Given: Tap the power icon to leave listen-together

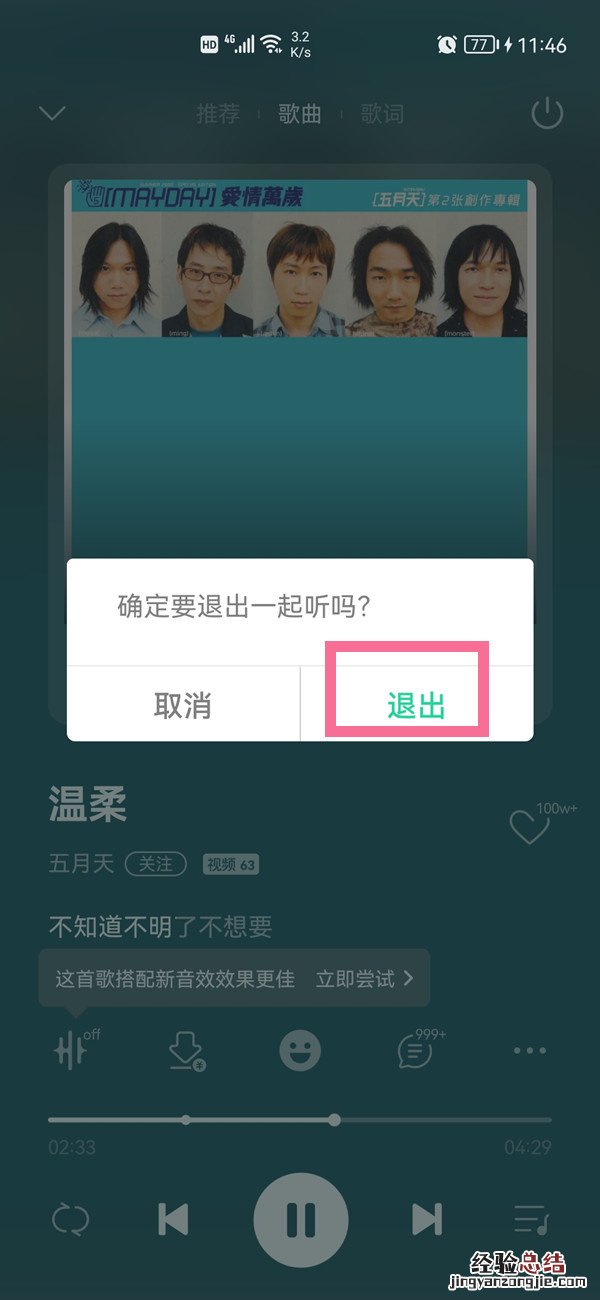Looking at the screenshot, I should tap(547, 113).
